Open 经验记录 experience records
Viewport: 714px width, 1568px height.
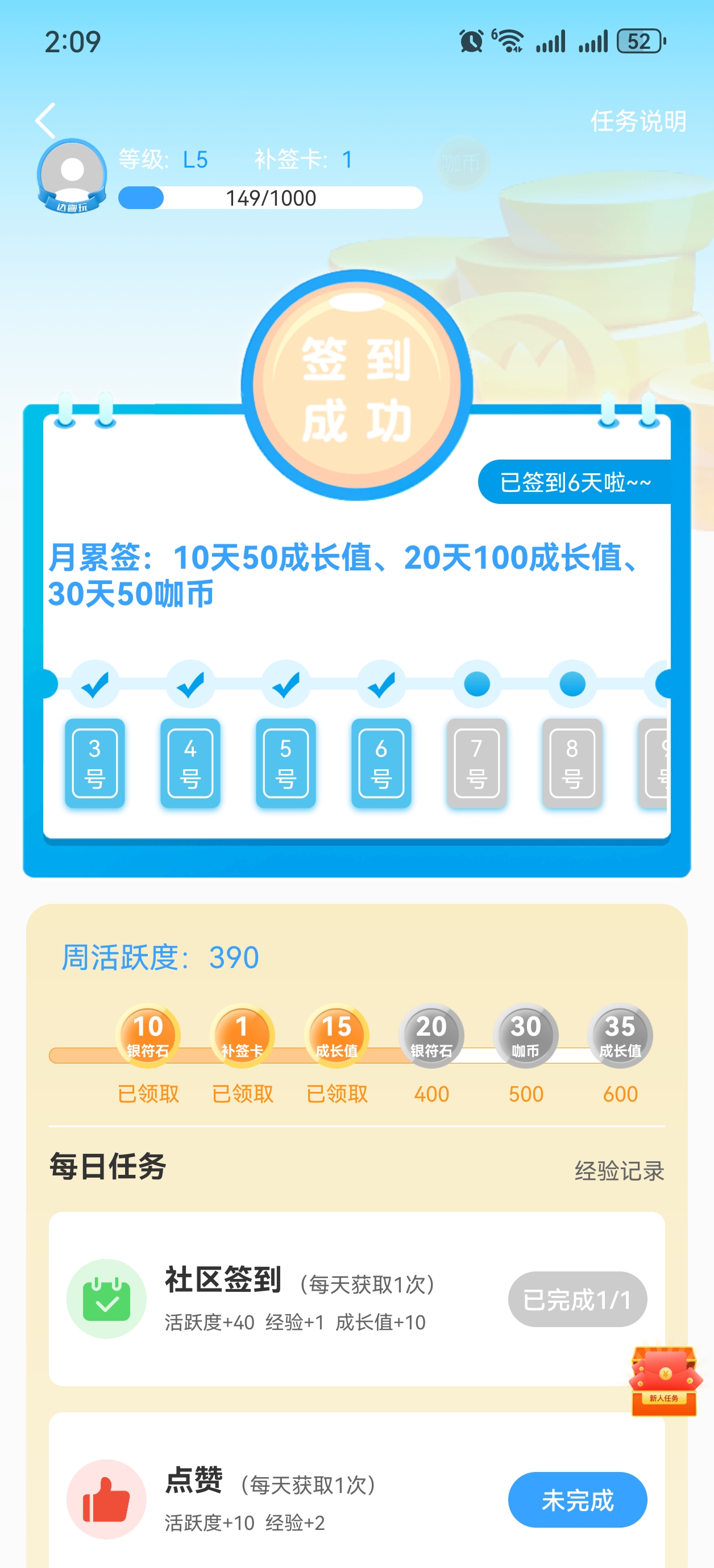pos(619,1170)
